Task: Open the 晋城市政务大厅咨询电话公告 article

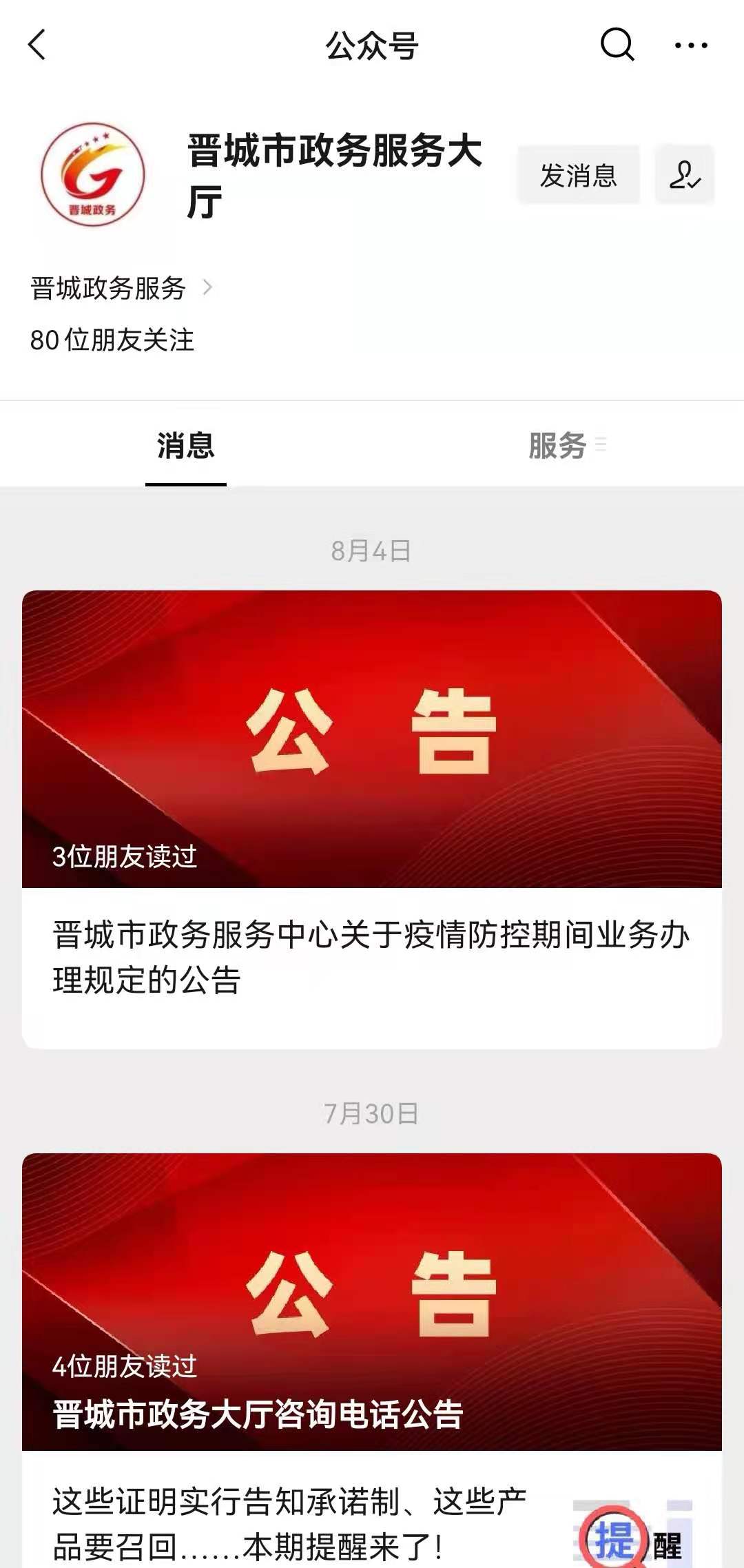Action: [x=371, y=1302]
